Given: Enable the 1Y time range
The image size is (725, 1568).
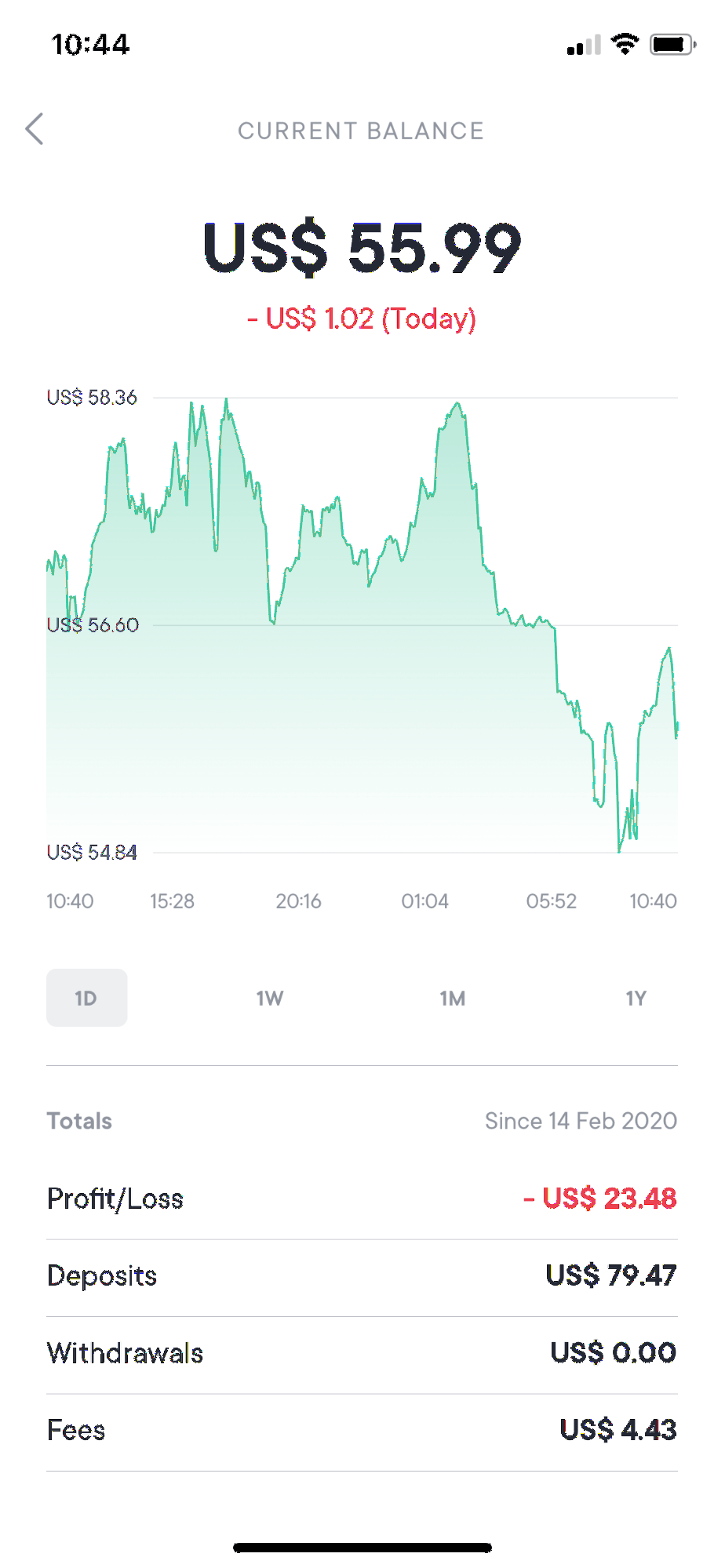Looking at the screenshot, I should [636, 997].
